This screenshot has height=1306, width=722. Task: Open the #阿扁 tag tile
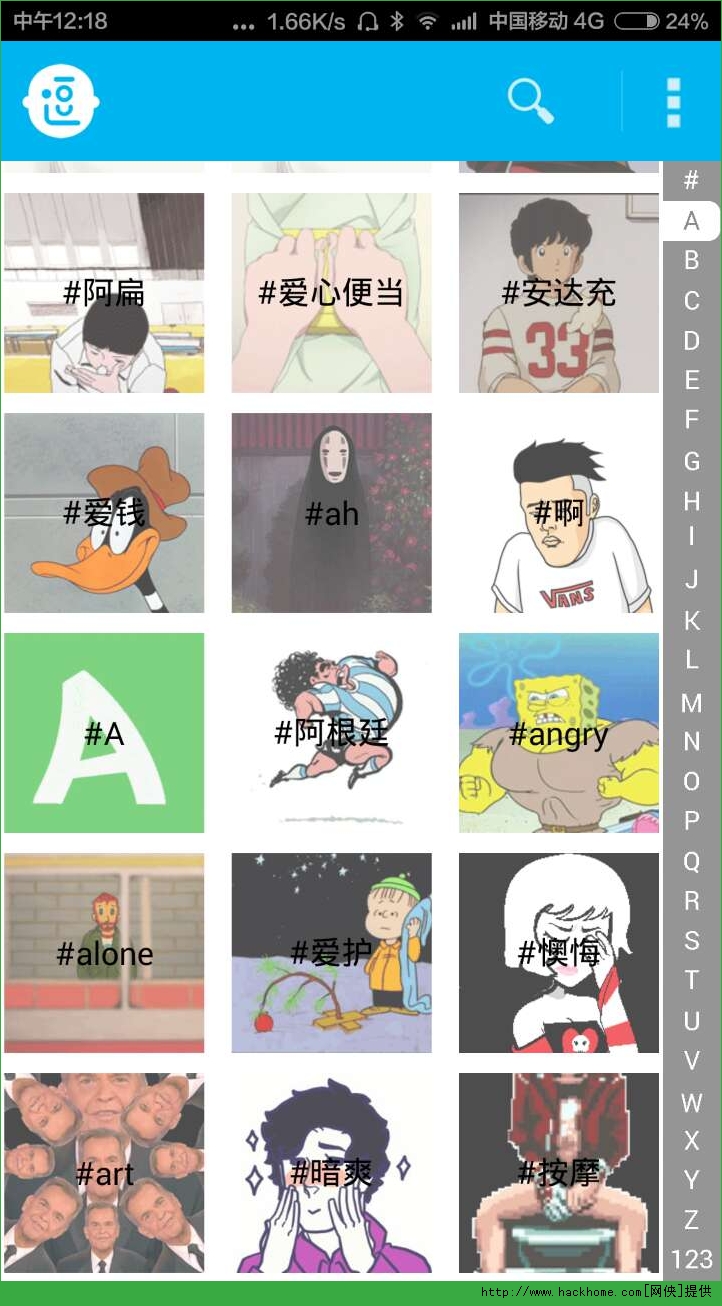pyautogui.click(x=104, y=293)
